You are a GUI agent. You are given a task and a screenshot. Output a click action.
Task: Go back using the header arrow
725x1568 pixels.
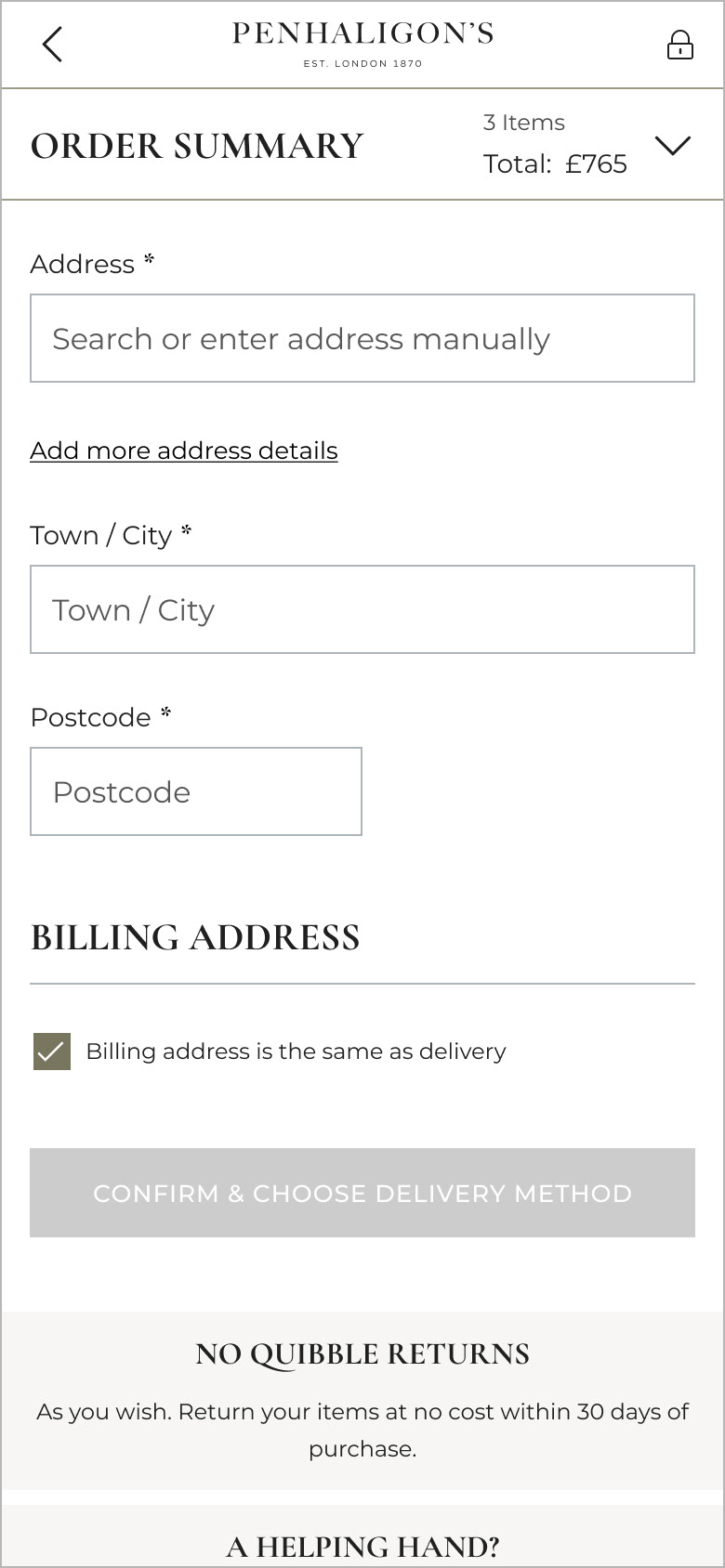52,45
